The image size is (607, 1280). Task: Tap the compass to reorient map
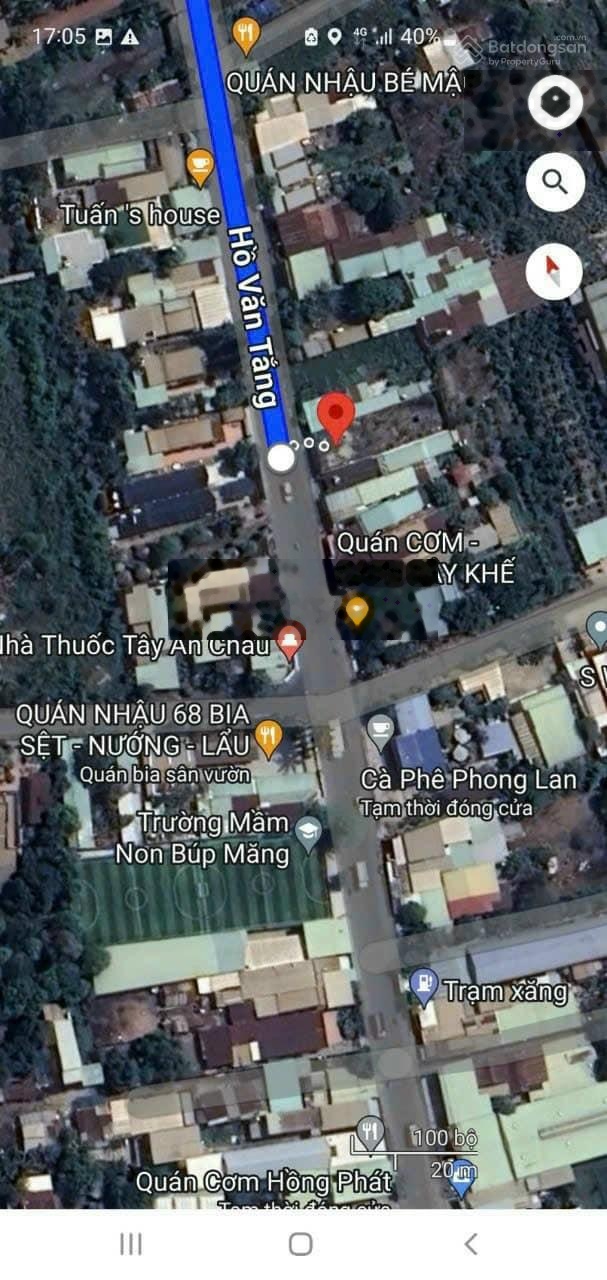tap(555, 270)
